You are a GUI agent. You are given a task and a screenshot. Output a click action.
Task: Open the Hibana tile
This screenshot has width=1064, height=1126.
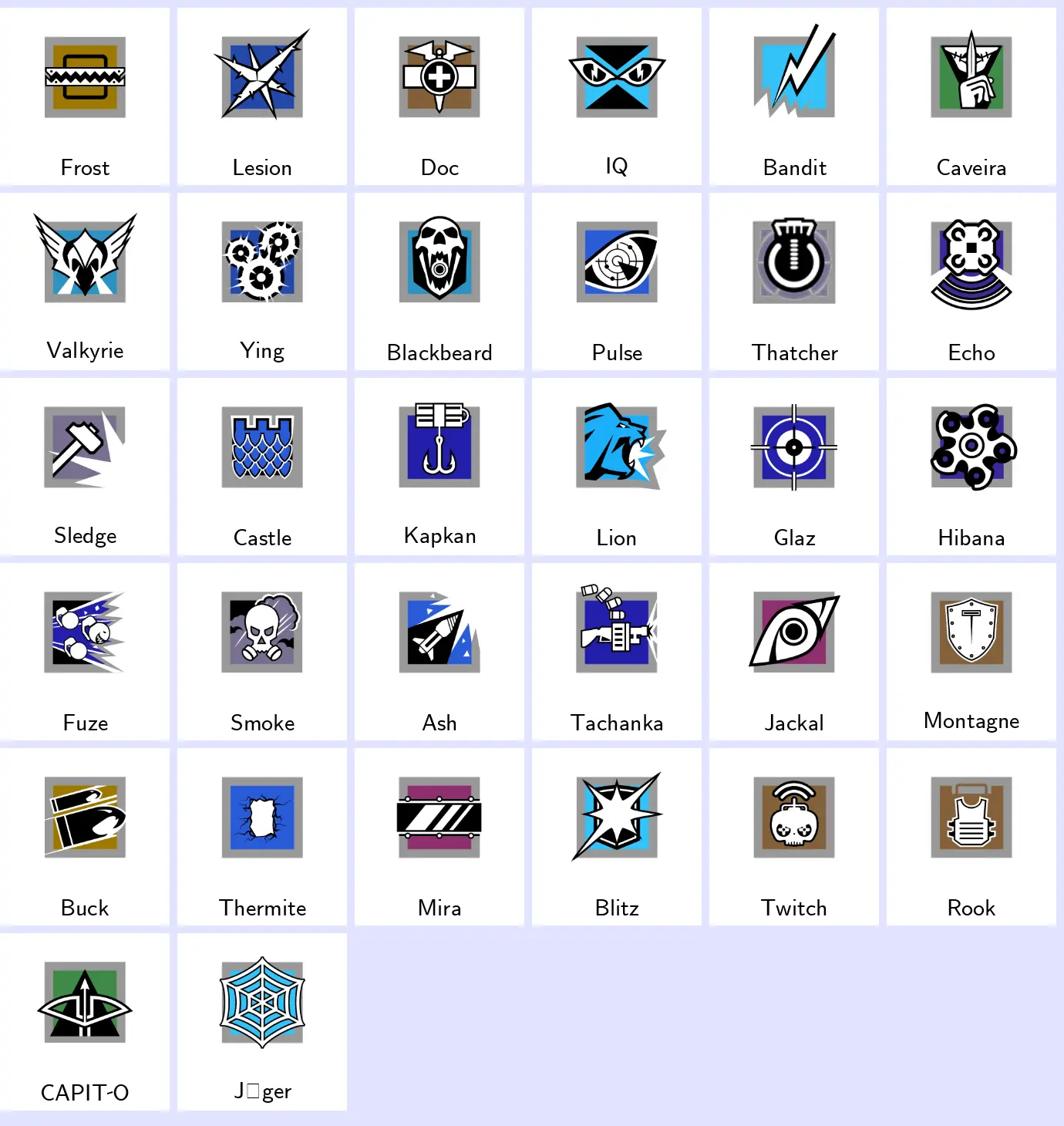[971, 467]
